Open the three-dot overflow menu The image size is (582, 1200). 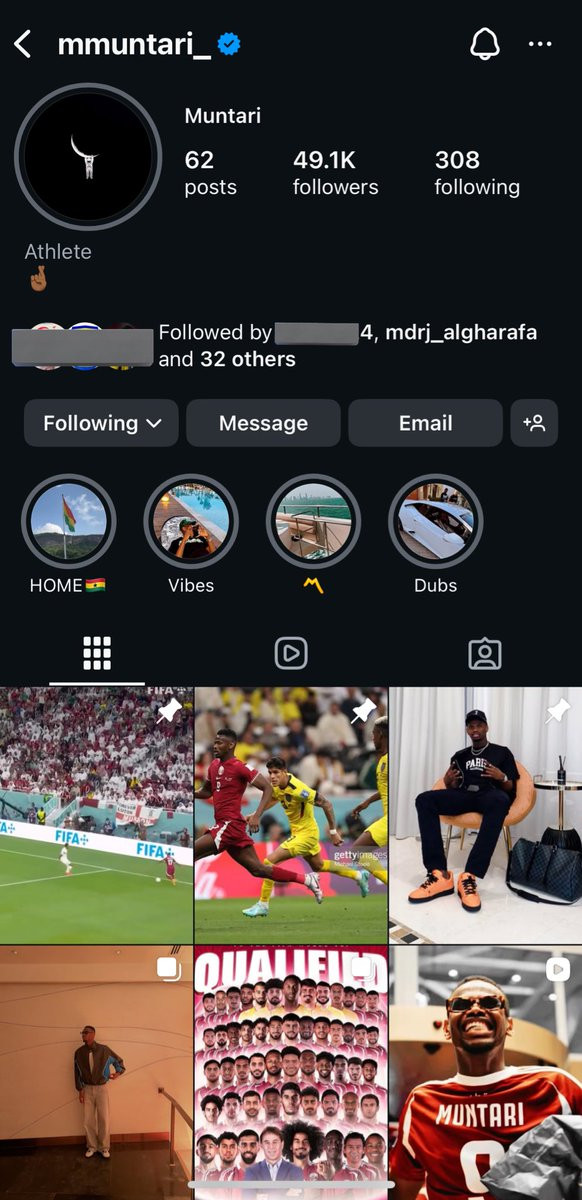540,44
